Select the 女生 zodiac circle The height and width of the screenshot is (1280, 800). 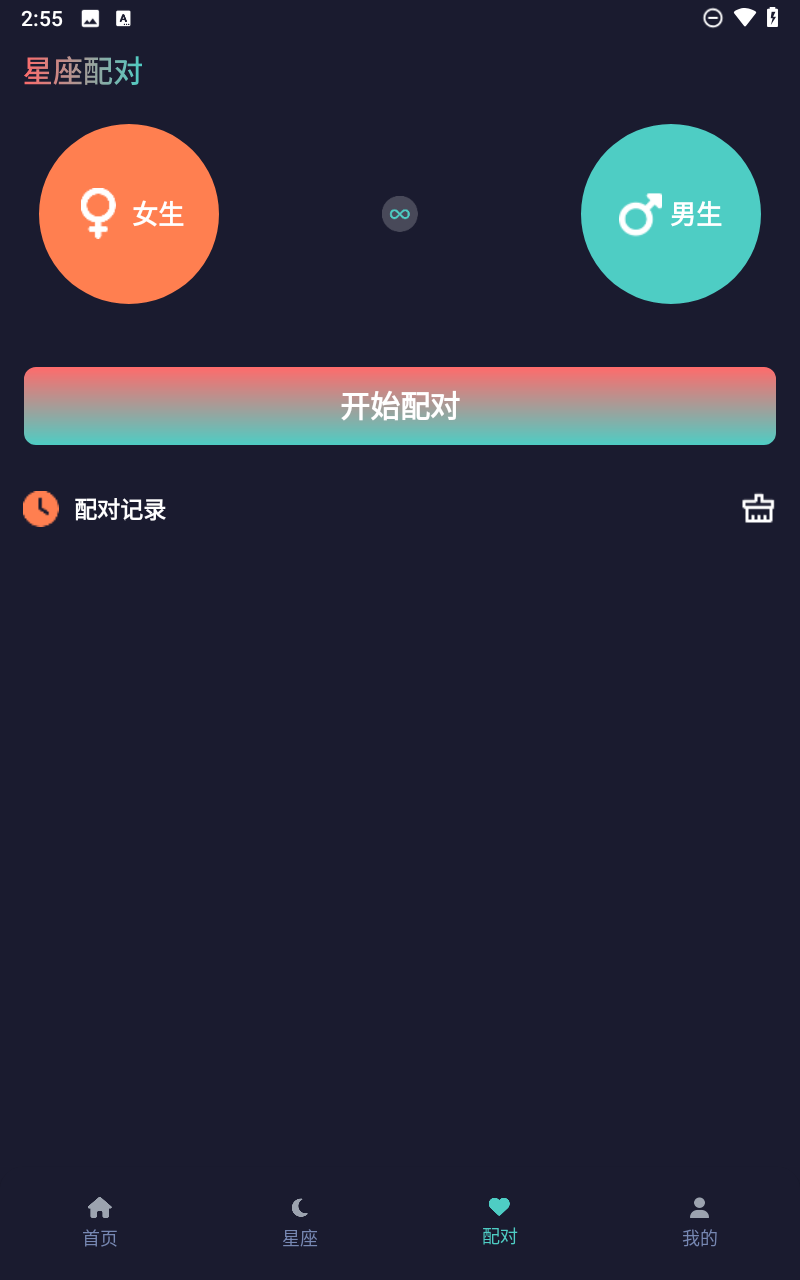tap(129, 214)
